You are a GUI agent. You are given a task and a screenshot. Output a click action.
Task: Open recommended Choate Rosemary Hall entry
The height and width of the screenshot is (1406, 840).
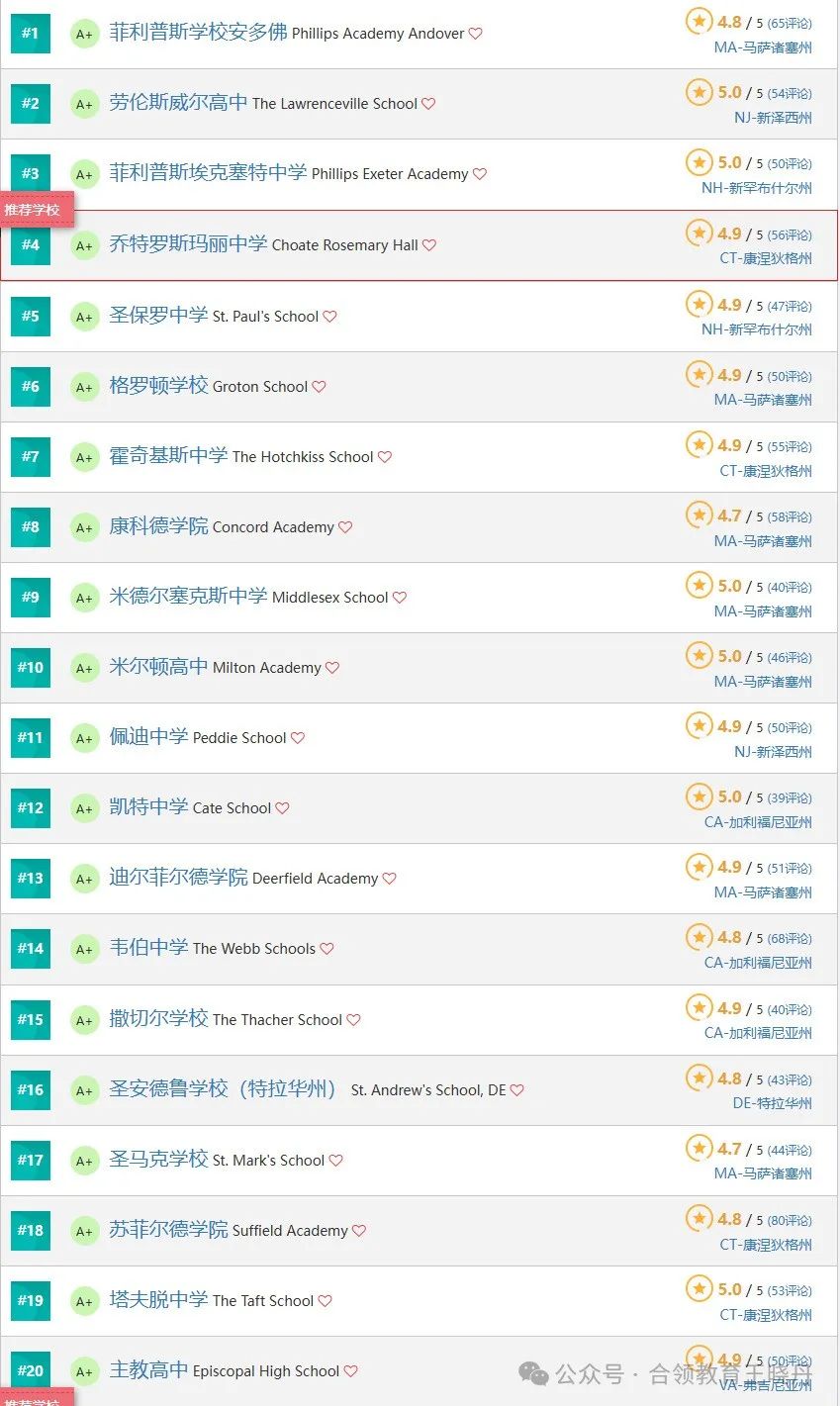[x=263, y=244]
